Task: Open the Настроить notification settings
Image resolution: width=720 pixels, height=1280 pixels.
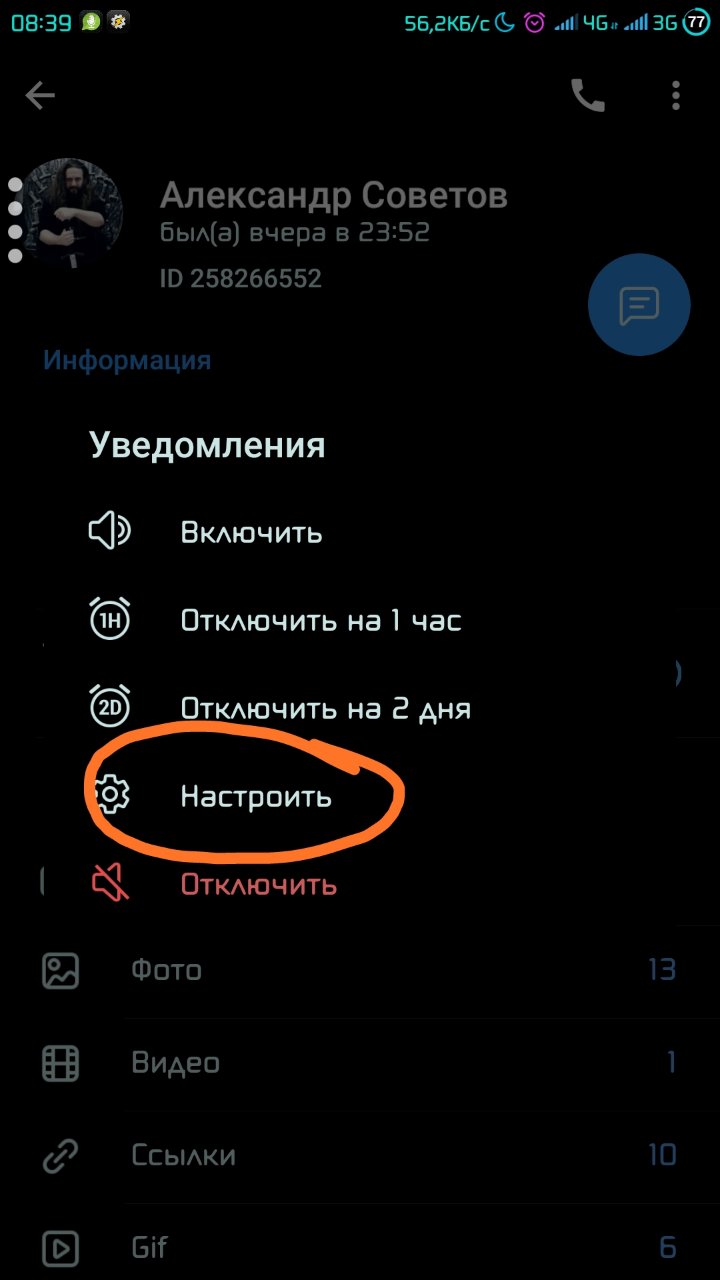Action: point(256,797)
